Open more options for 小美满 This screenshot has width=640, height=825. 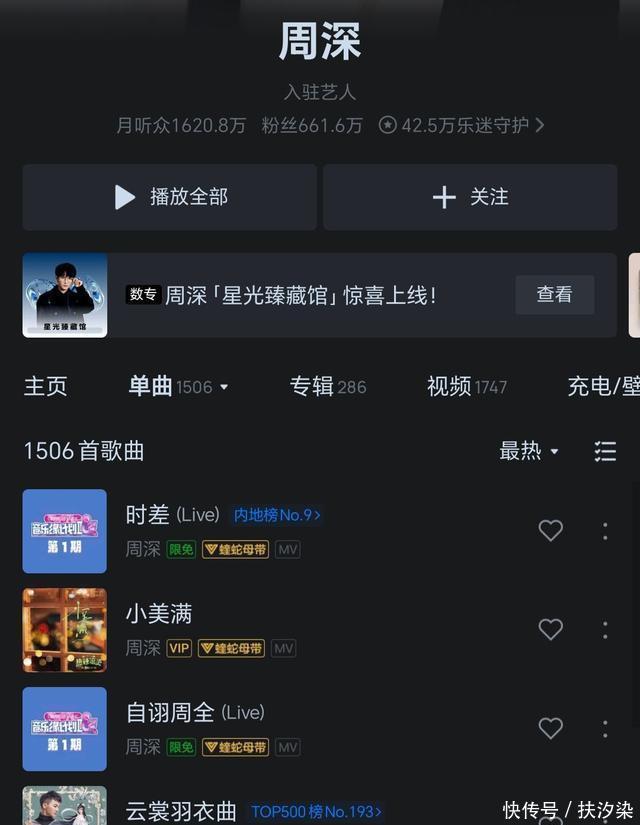point(605,629)
